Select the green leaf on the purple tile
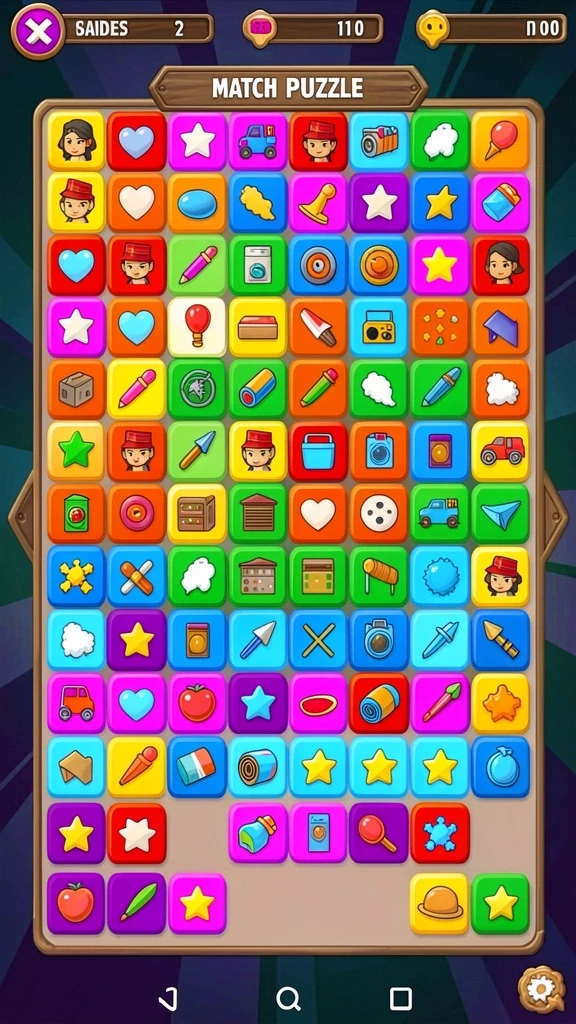This screenshot has height=1024, width=576. 136,904
